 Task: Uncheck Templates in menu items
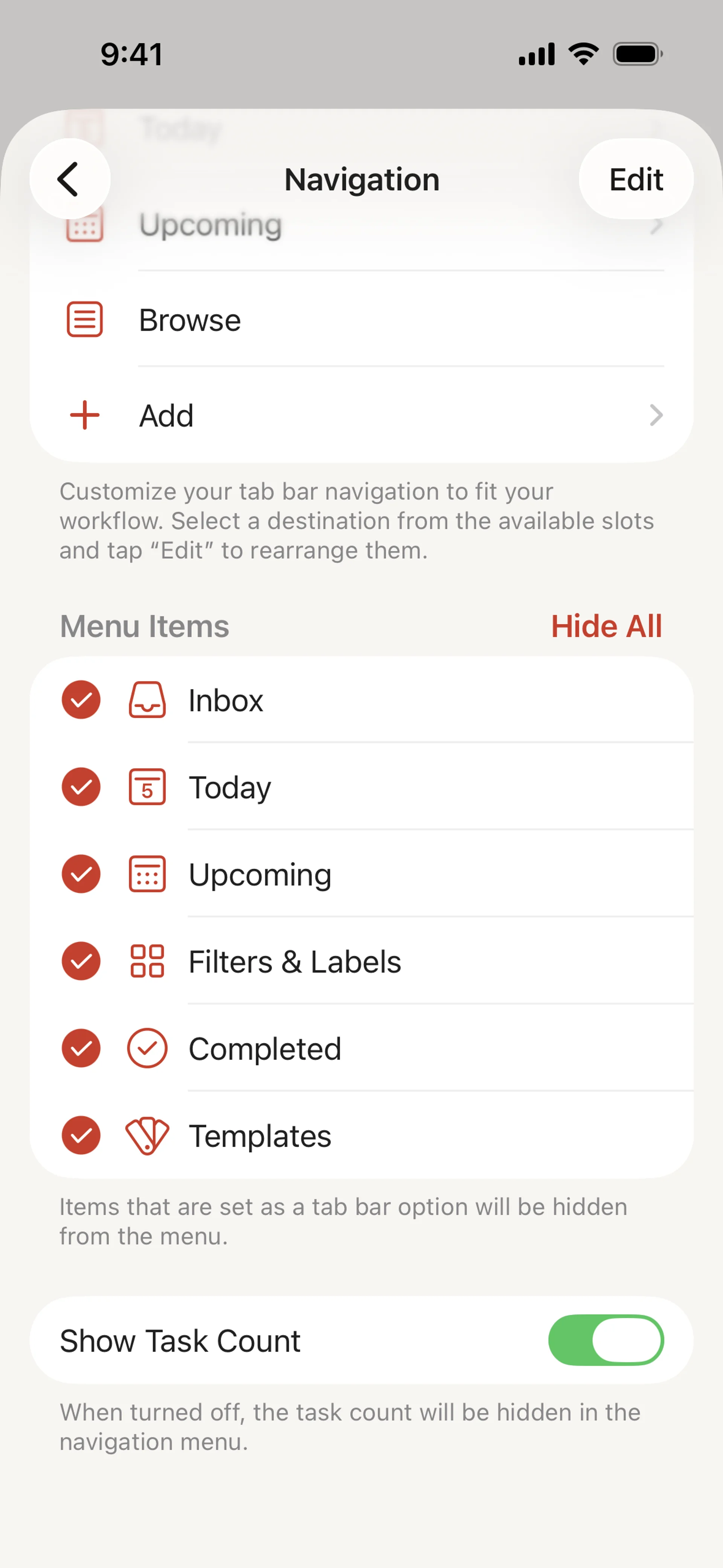coord(81,1135)
